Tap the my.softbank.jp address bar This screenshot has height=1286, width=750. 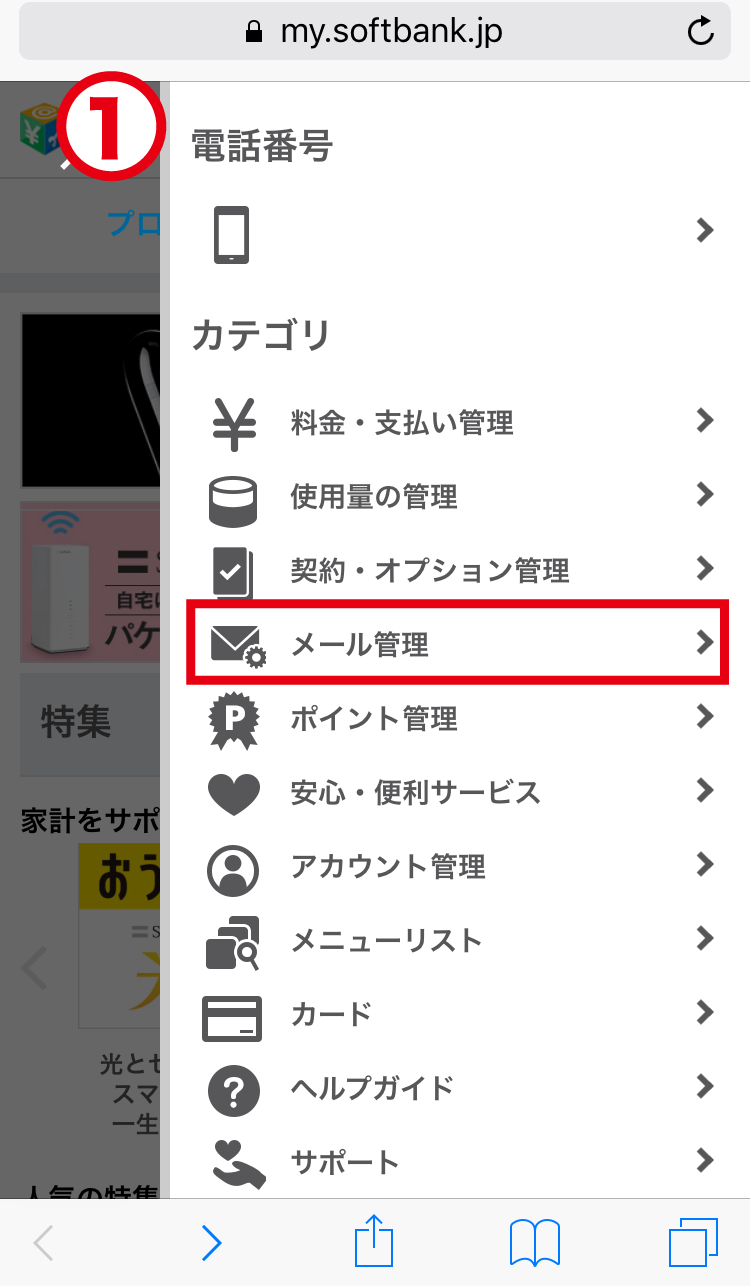(x=375, y=32)
